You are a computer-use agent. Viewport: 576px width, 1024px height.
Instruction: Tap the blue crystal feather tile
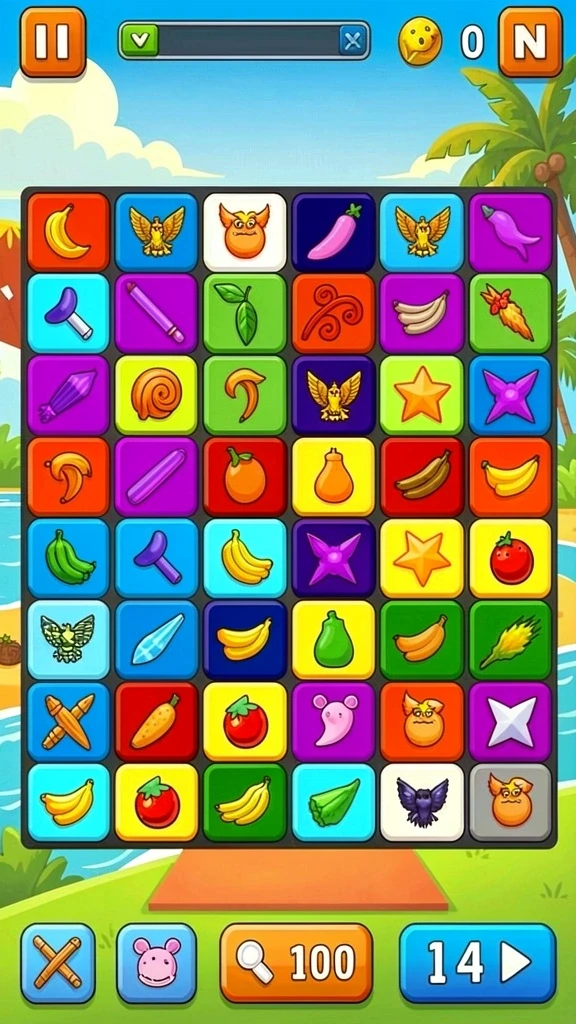[x=157, y=639]
